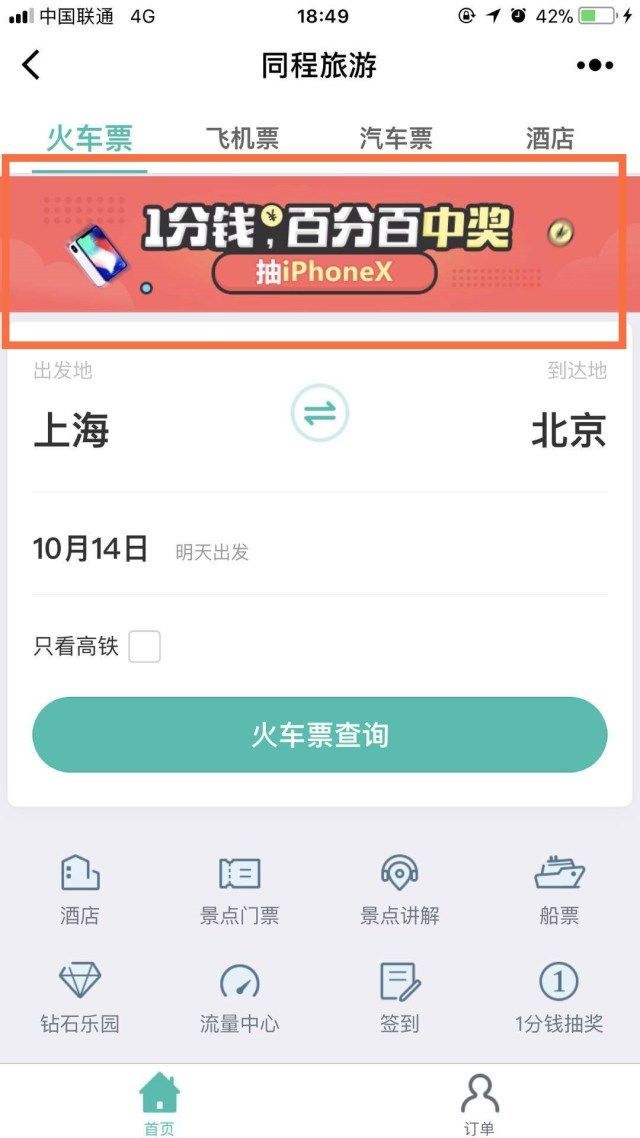Switch to the 酒店 tab
The width and height of the screenshot is (640, 1138).
pyautogui.click(x=550, y=139)
